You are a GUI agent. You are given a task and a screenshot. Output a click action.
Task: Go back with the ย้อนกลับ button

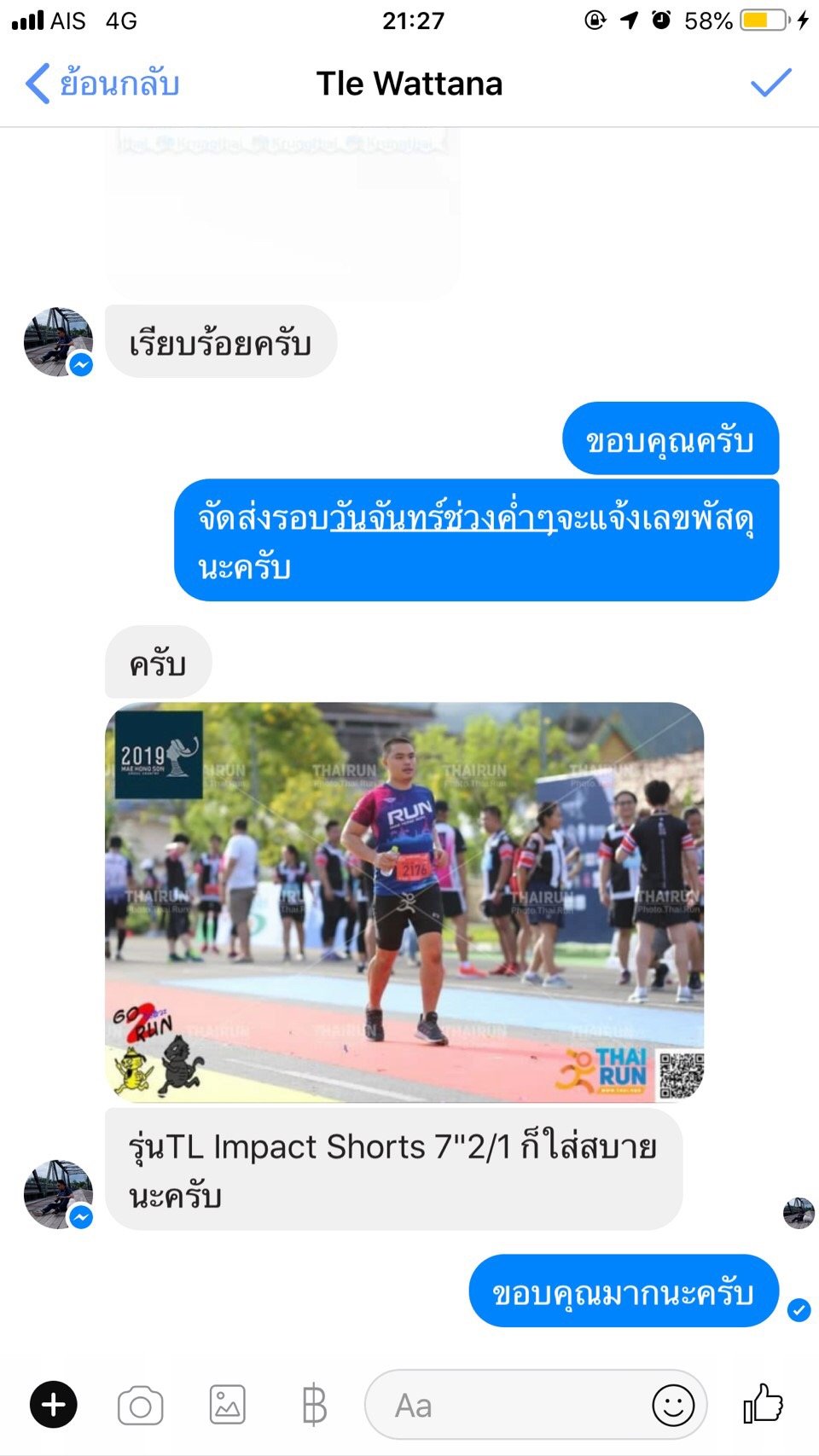102,84
